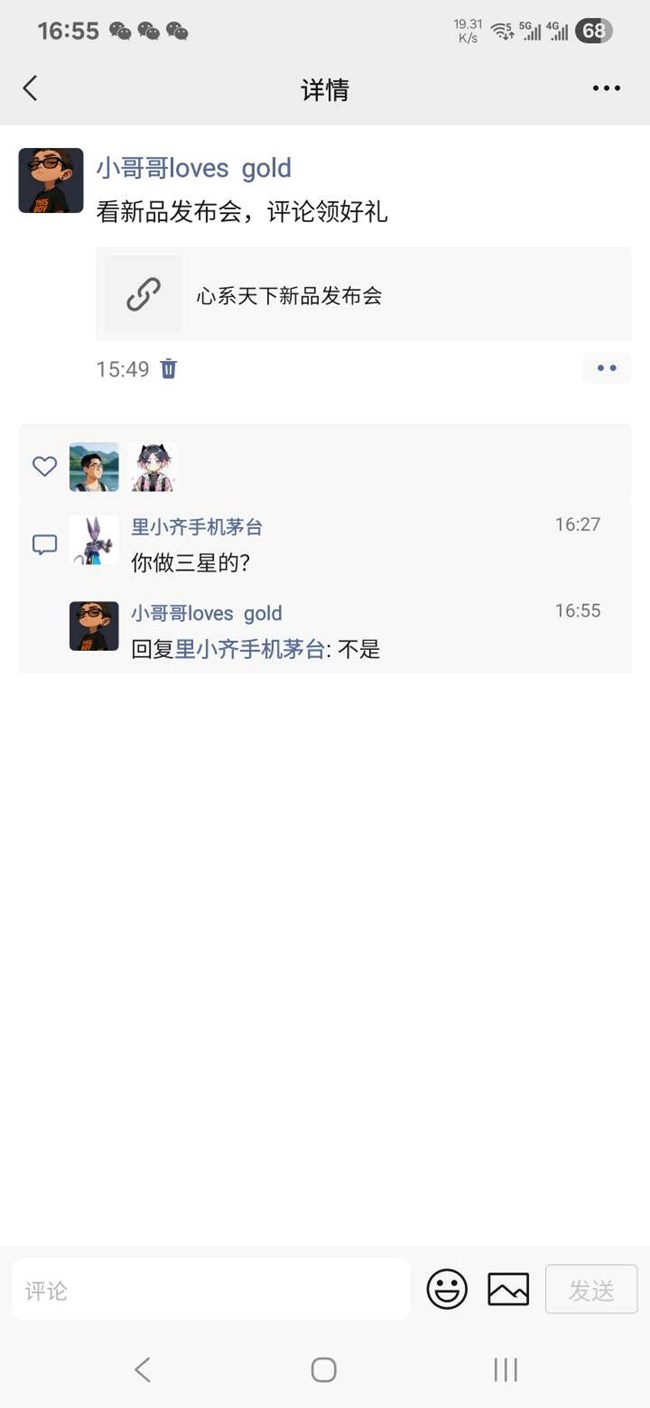Delete this post with the trash icon
The image size is (650, 1408).
[169, 369]
